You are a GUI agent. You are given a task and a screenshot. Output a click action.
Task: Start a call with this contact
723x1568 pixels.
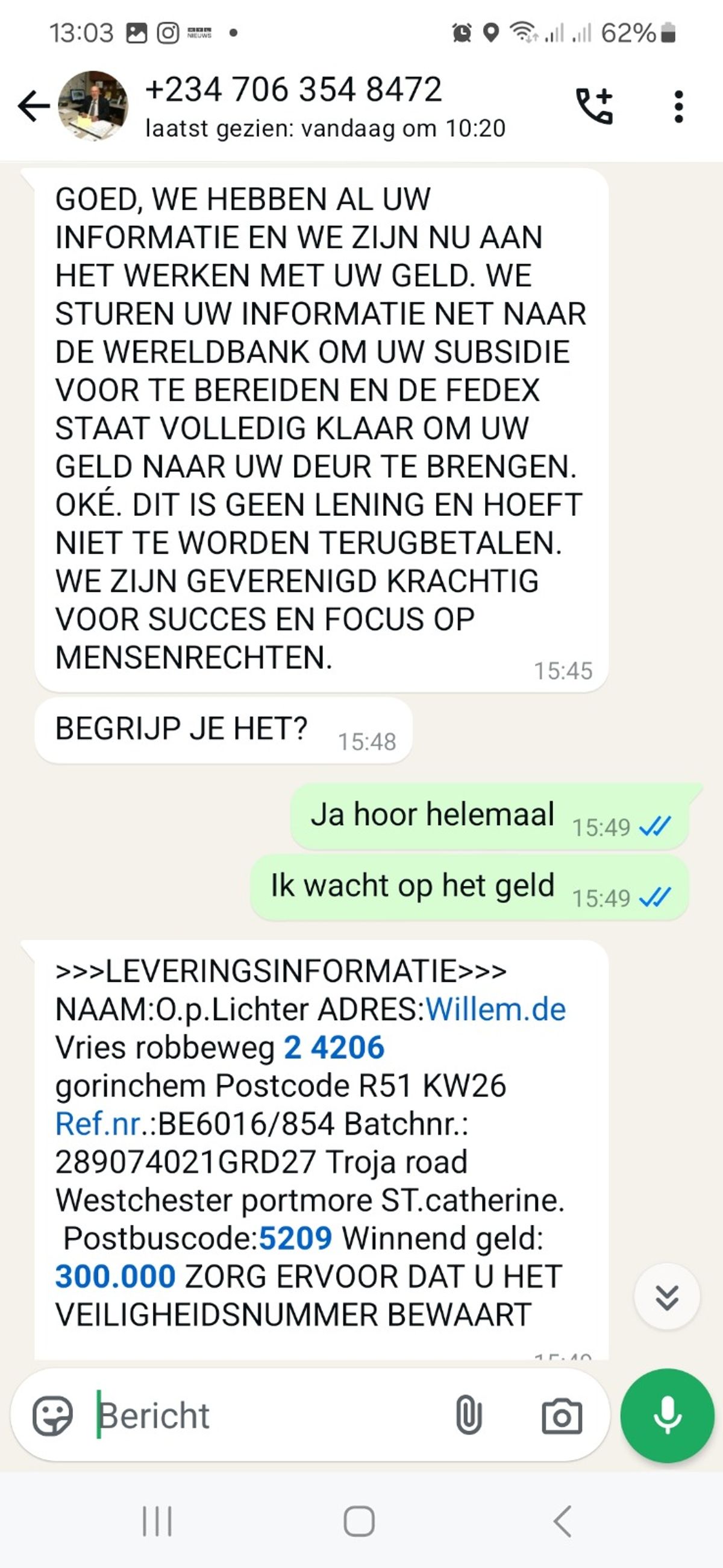pyautogui.click(x=594, y=107)
